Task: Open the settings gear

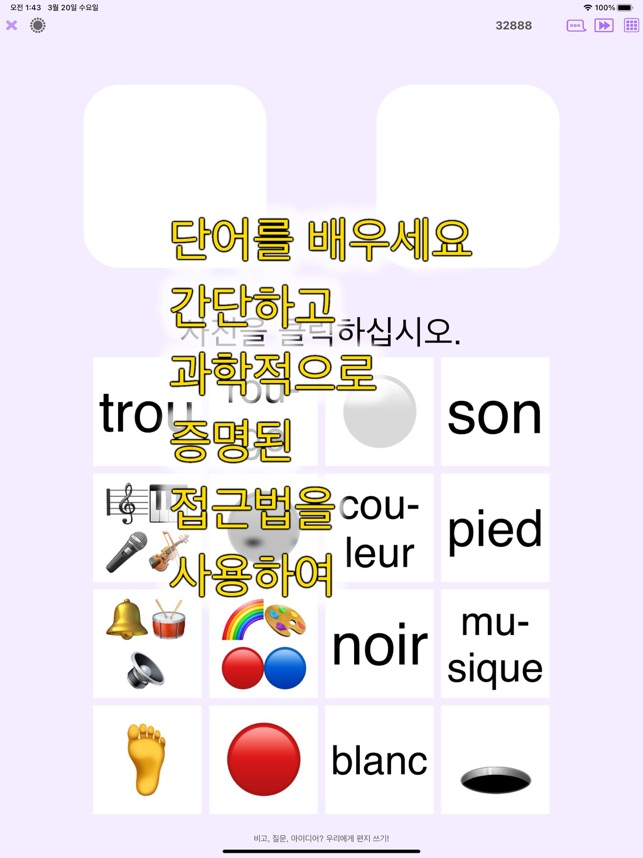Action: click(x=38, y=25)
